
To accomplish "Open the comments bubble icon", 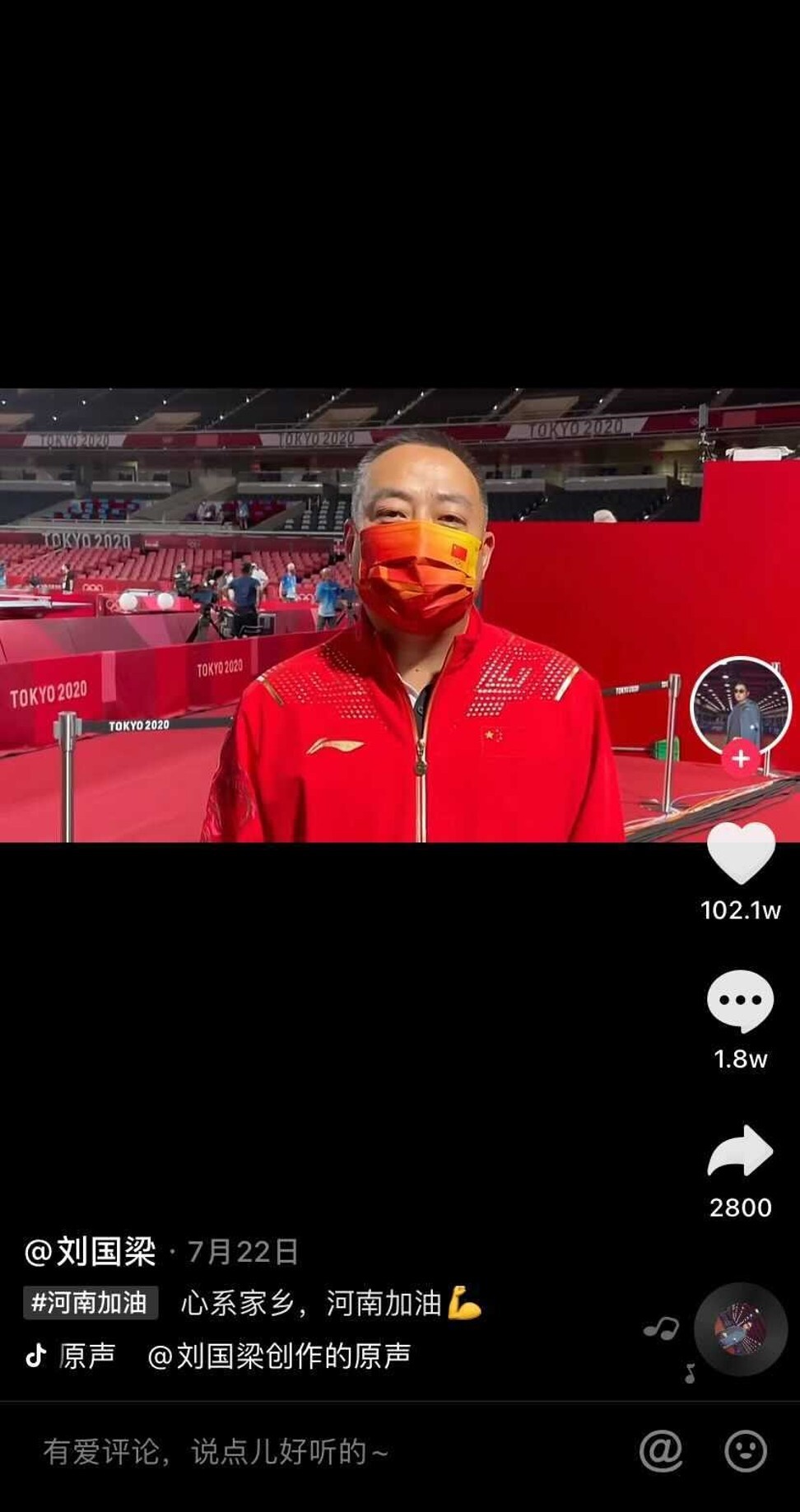I will point(741,1001).
